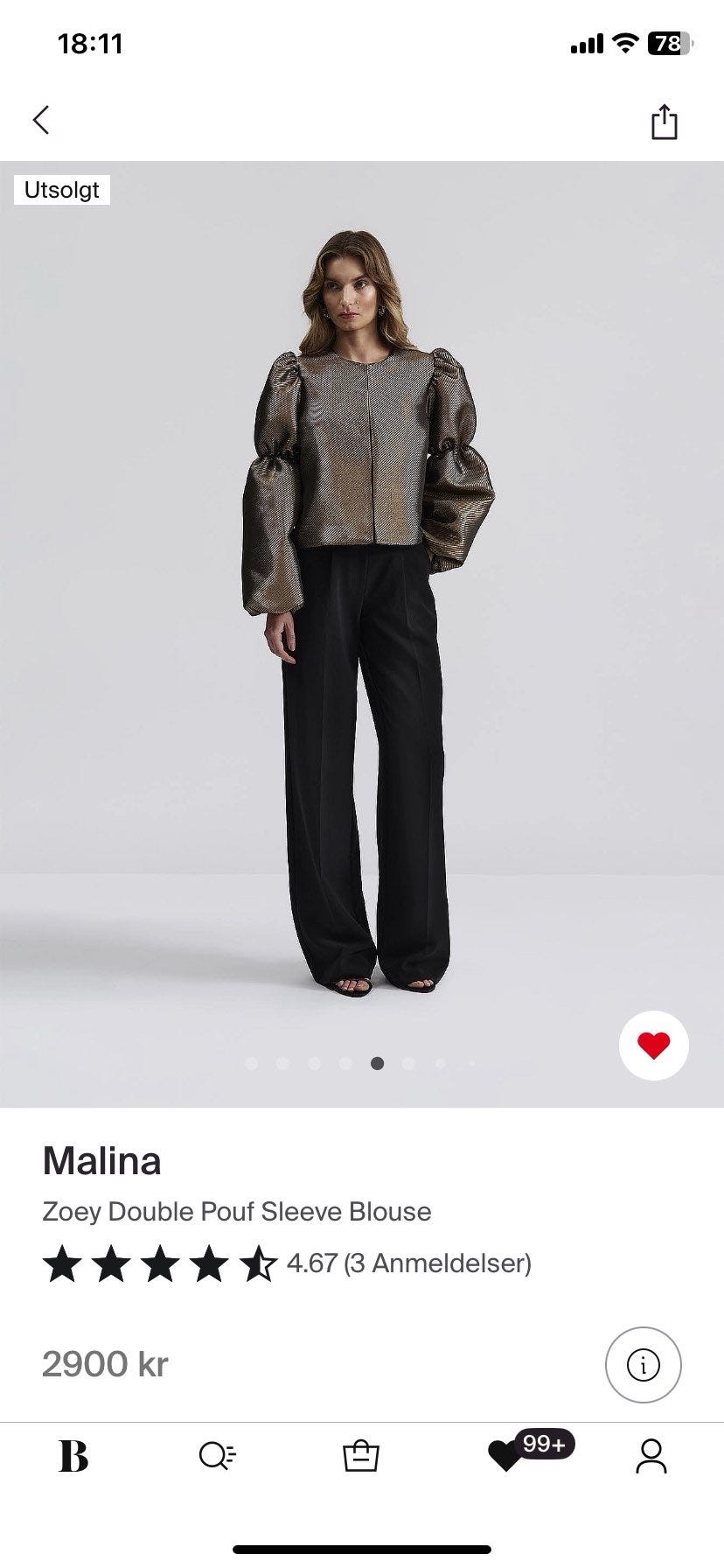
Task: Open the account profile tab
Action: point(651,1456)
